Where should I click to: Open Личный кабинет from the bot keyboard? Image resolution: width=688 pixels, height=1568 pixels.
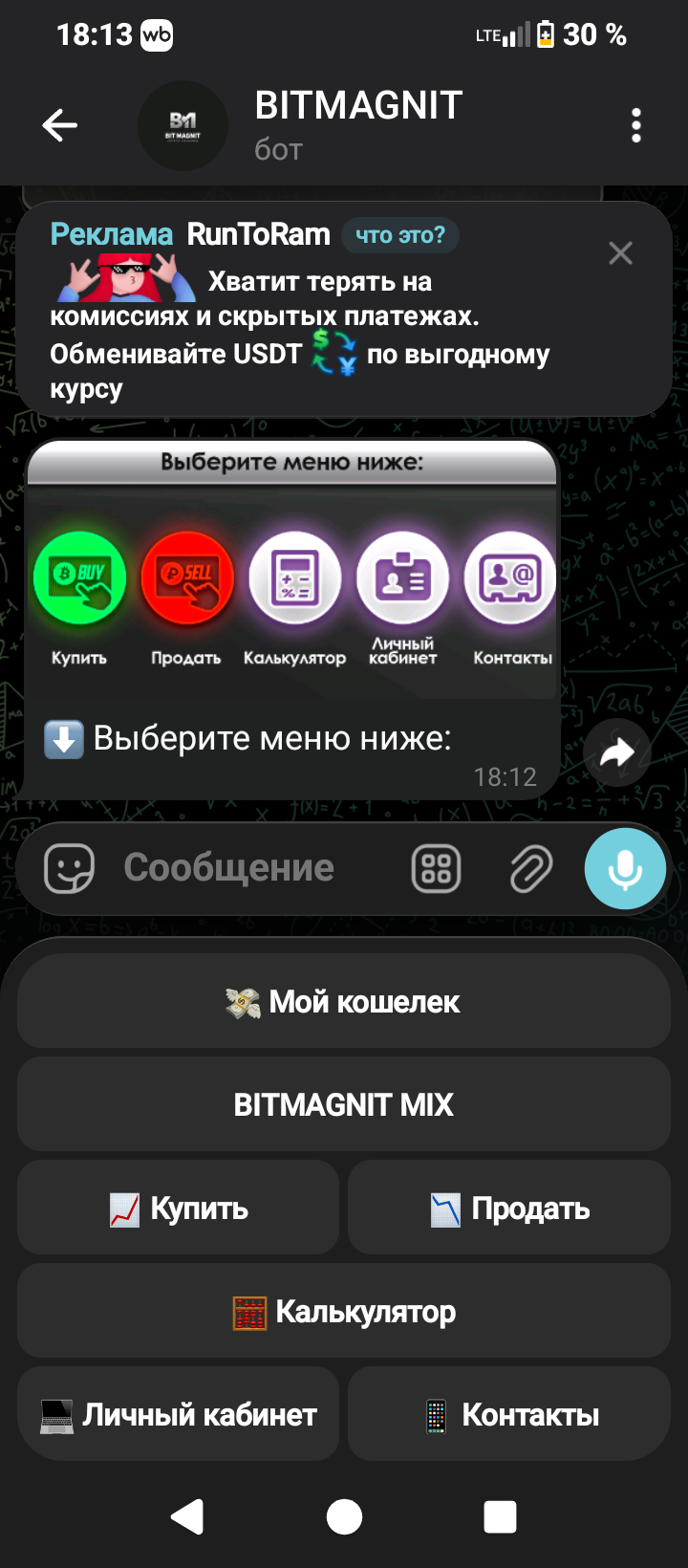[x=179, y=1414]
